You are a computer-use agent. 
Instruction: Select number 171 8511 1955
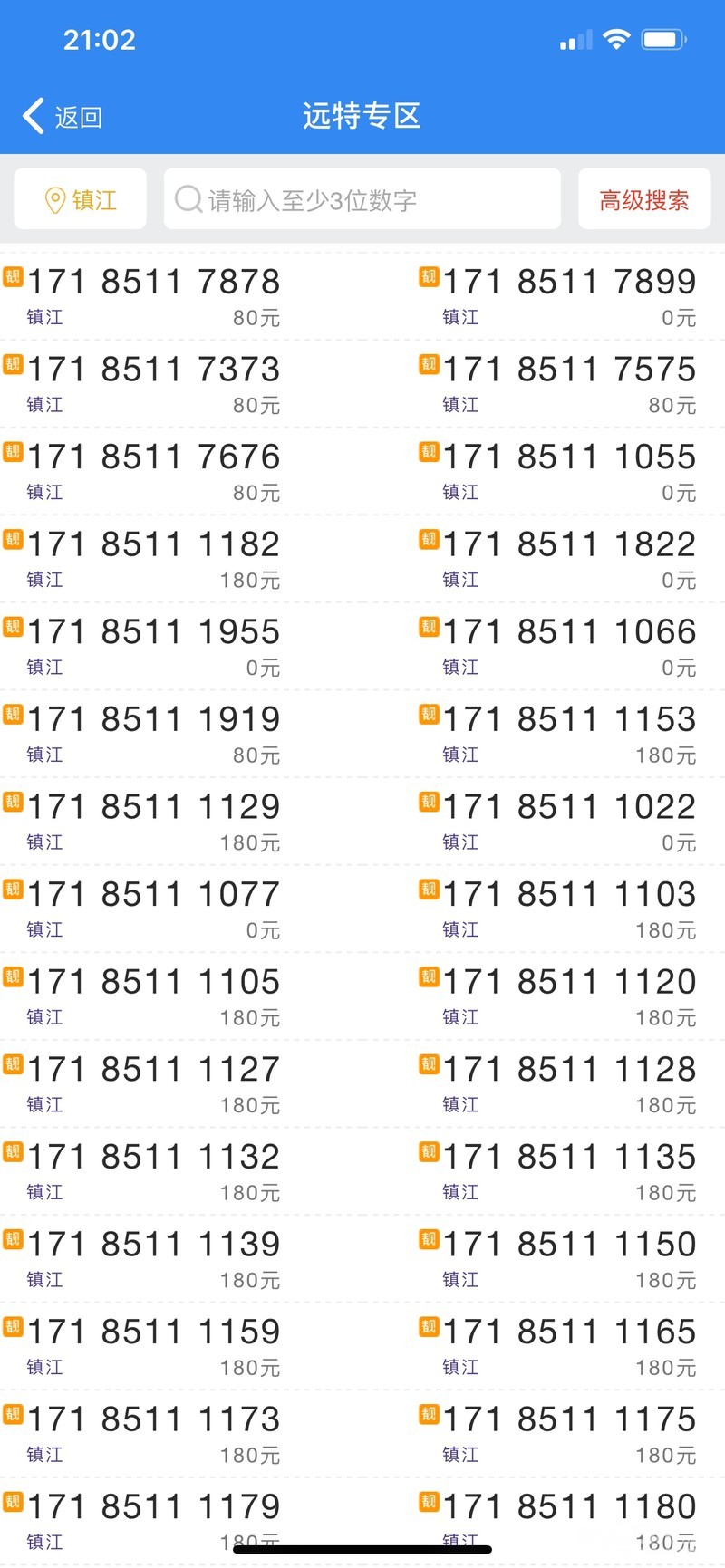[154, 632]
